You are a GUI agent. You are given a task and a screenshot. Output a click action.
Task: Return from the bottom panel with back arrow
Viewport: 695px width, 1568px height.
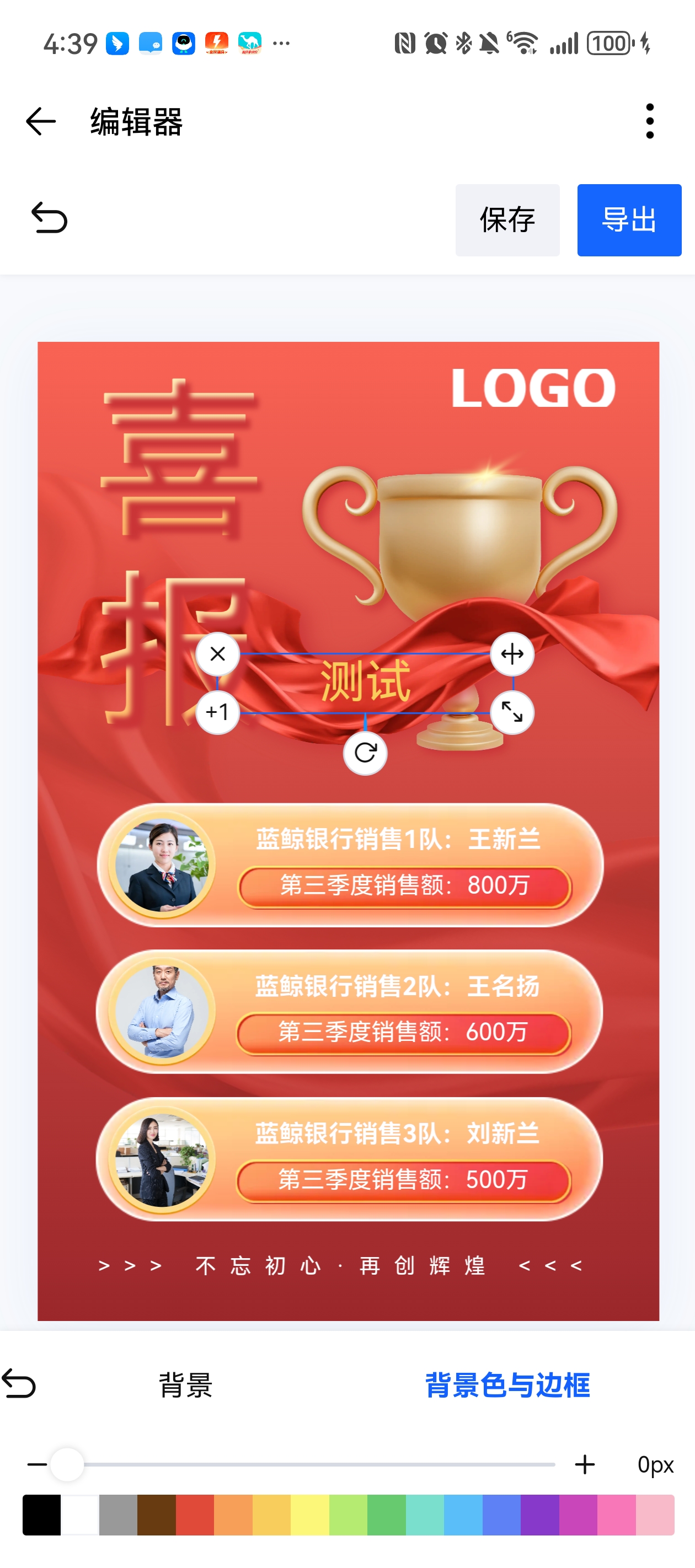coord(19,1384)
